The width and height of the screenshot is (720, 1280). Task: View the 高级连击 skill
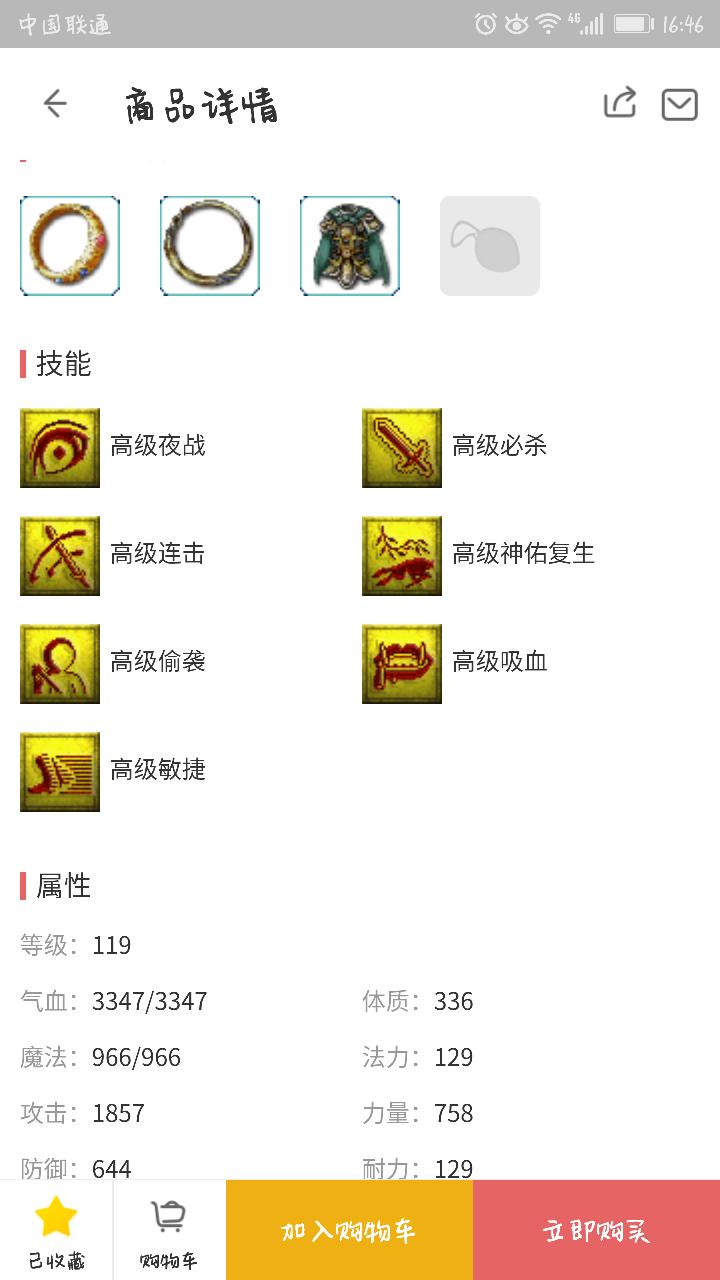pos(60,556)
